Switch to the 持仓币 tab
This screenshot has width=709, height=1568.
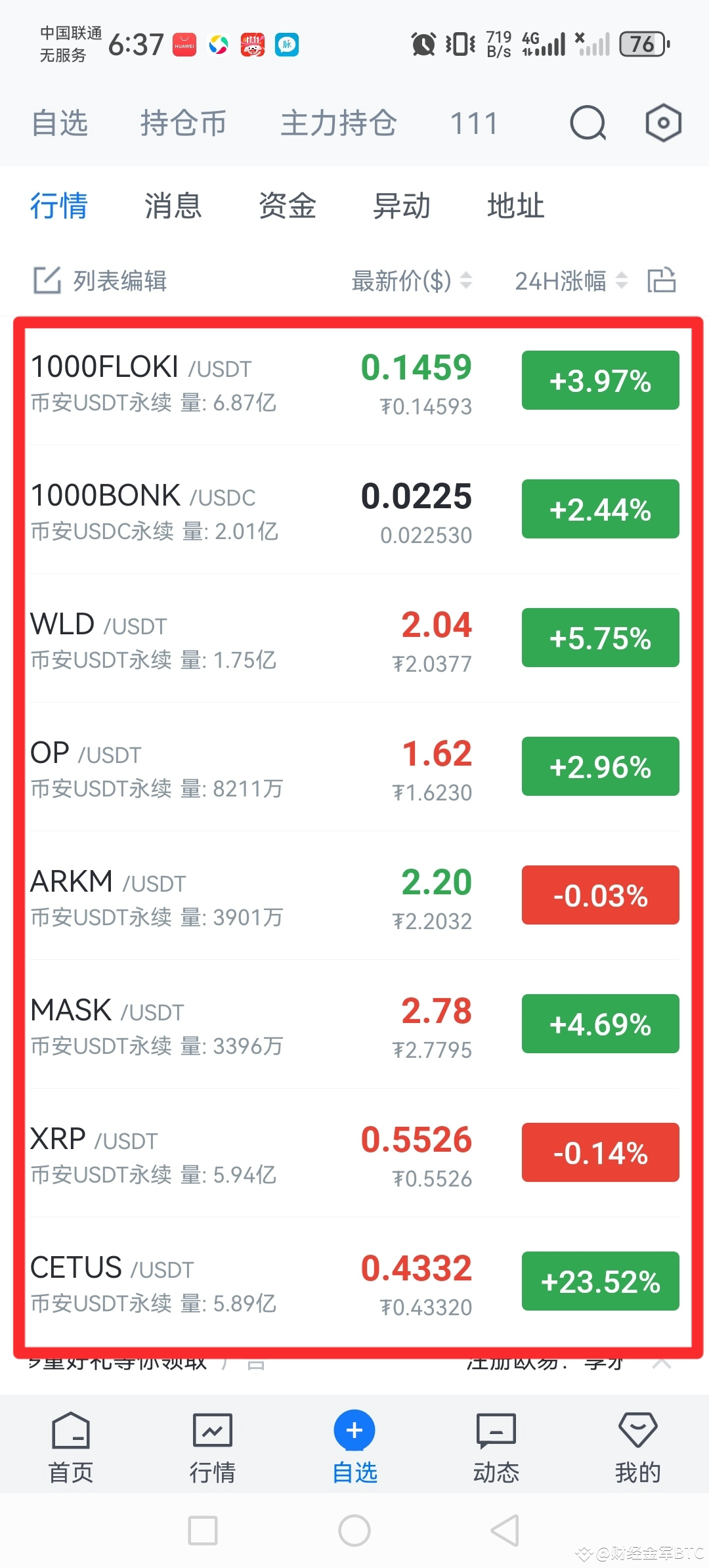183,123
